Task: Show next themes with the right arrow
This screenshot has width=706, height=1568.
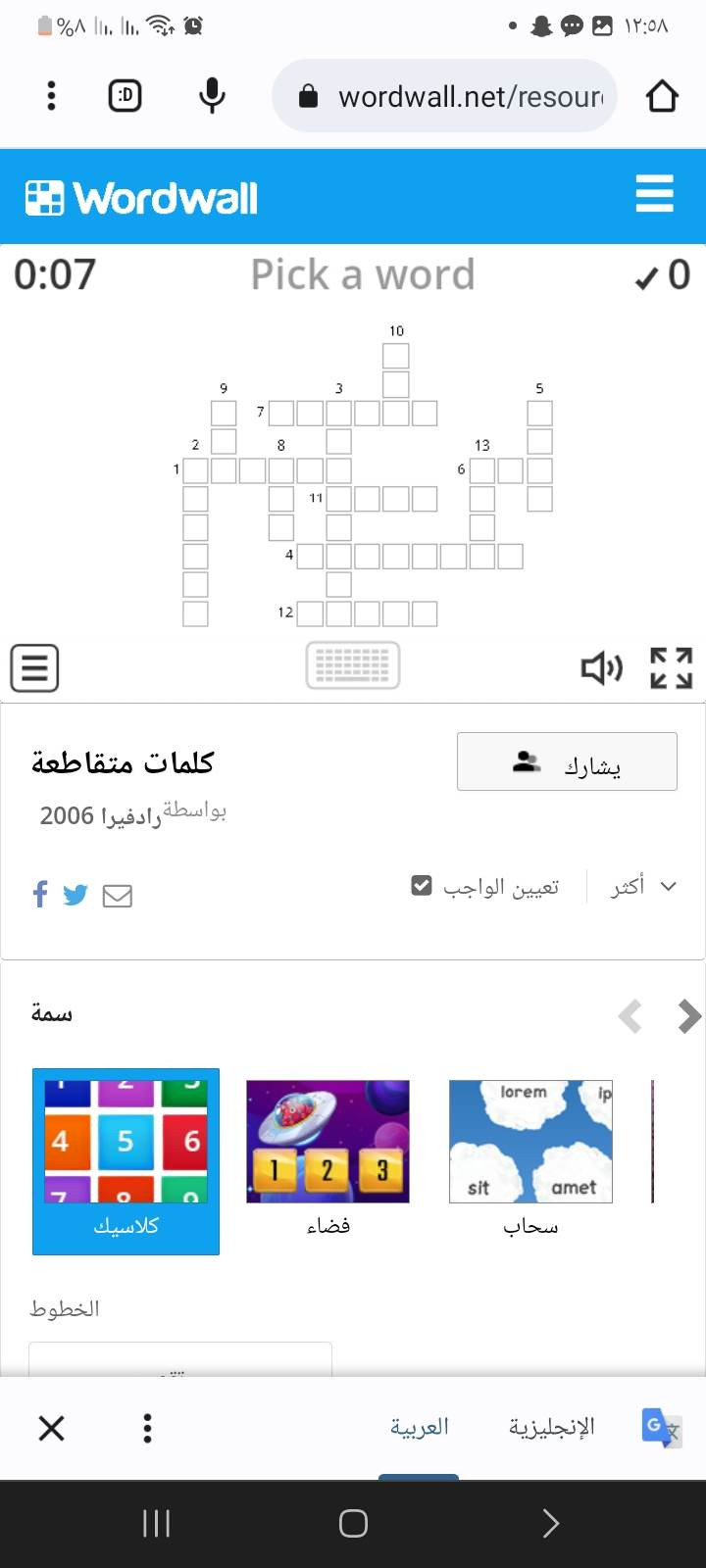Action: point(689,1016)
